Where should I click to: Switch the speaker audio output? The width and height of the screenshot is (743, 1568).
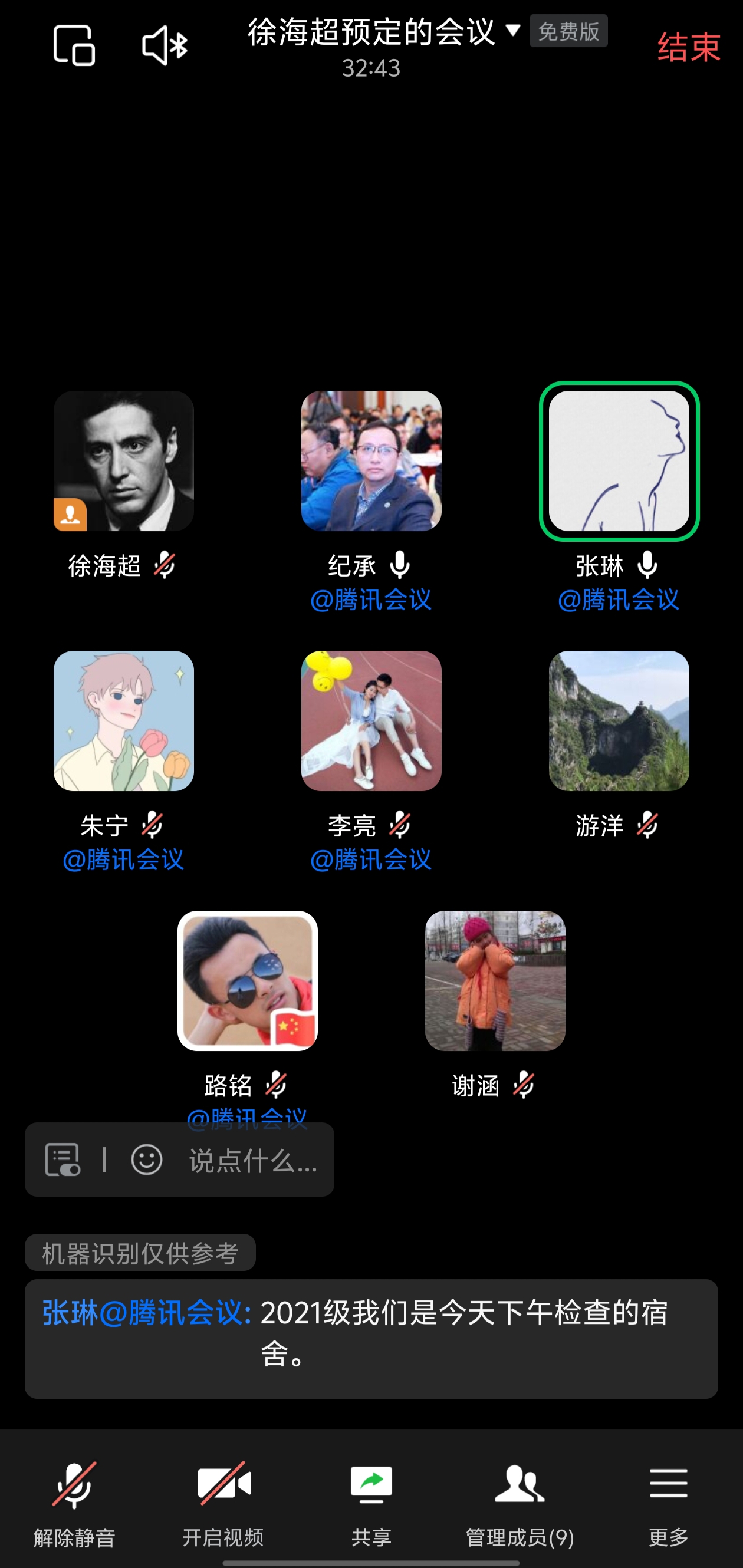[165, 45]
